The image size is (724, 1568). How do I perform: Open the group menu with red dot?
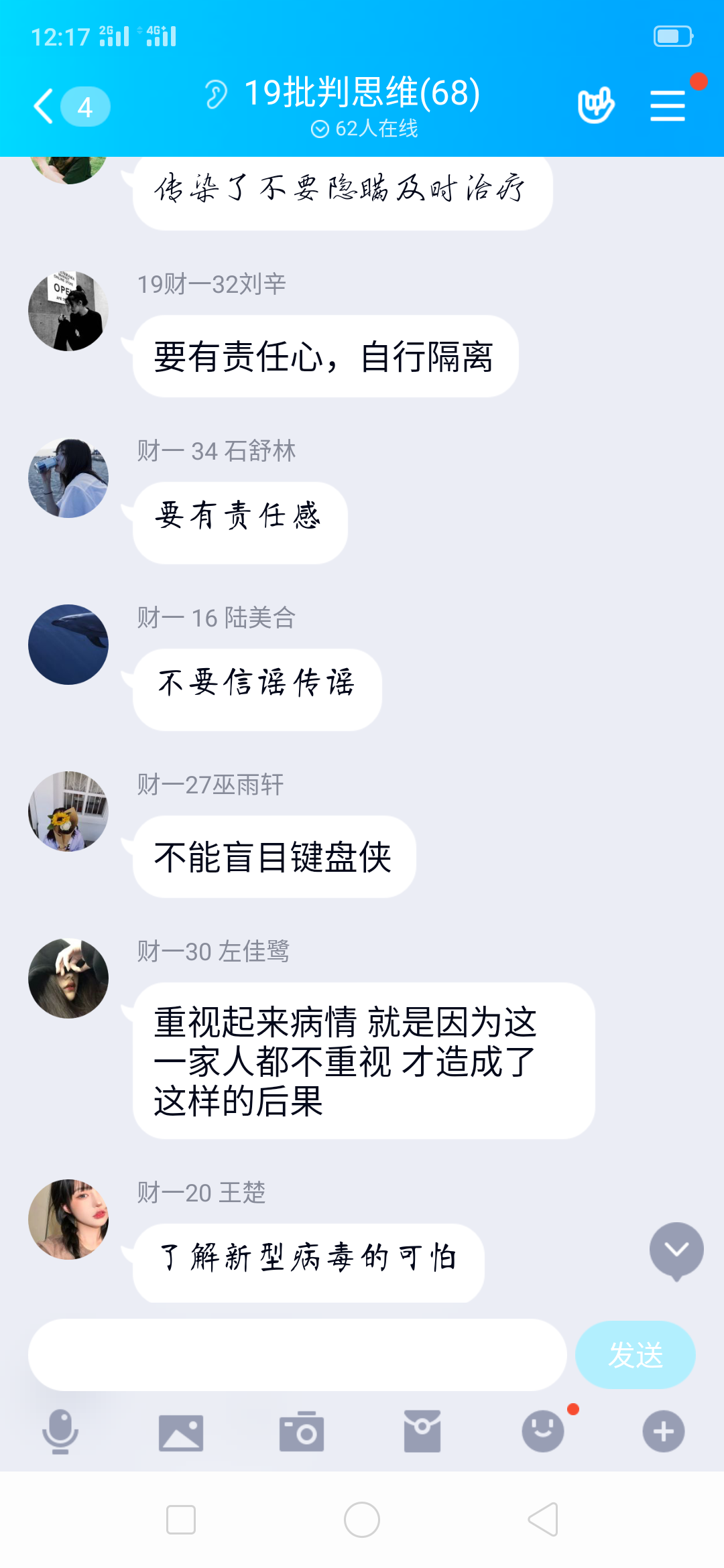coord(668,106)
